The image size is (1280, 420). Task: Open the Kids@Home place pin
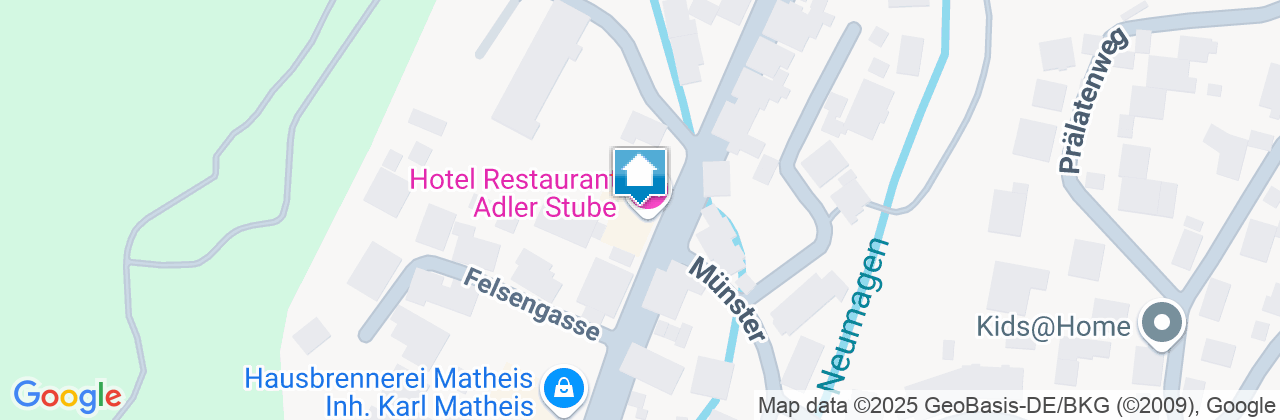click(x=1161, y=323)
